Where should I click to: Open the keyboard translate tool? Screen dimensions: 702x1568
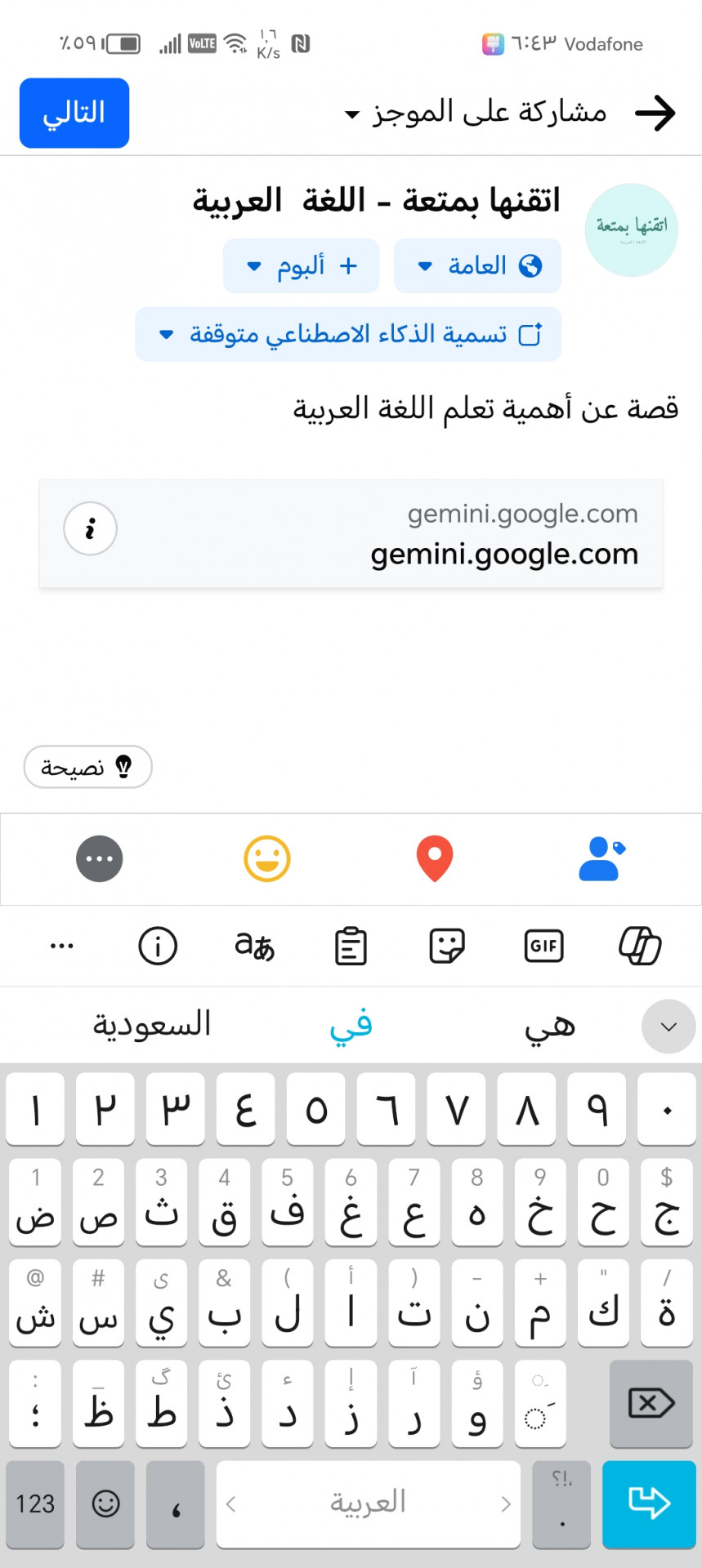[254, 947]
